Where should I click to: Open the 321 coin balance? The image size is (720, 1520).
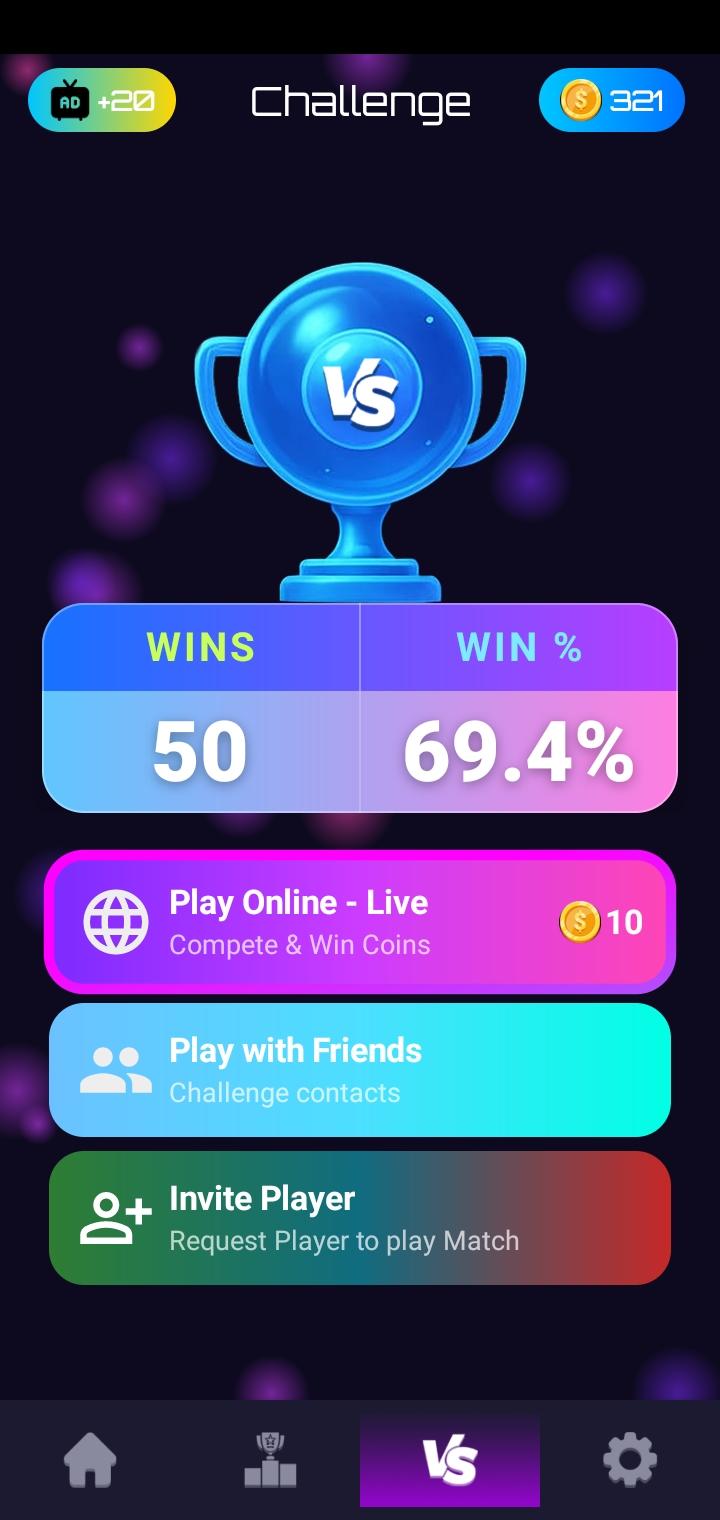[611, 101]
